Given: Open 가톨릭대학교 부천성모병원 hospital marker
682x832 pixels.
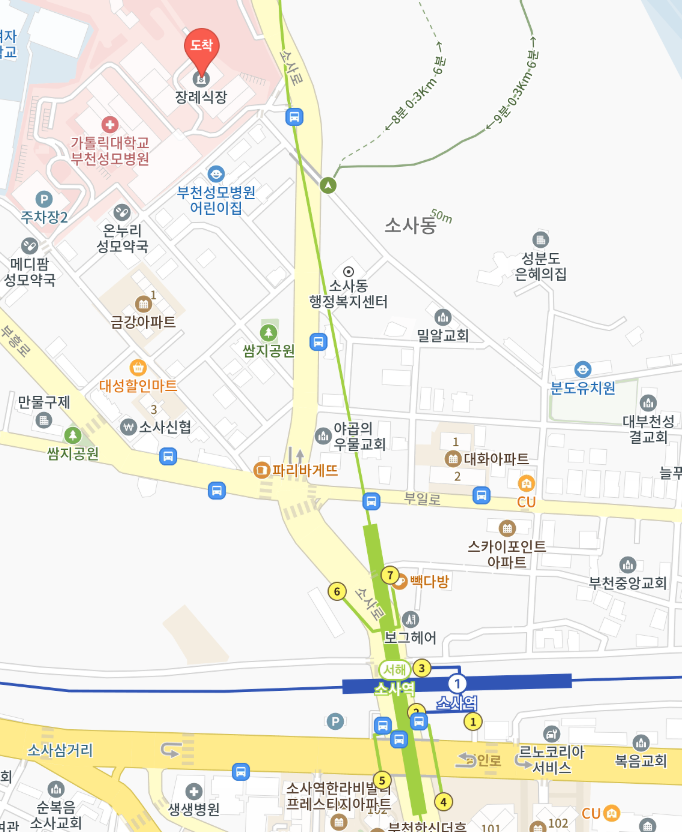Looking at the screenshot, I should tap(109, 124).
